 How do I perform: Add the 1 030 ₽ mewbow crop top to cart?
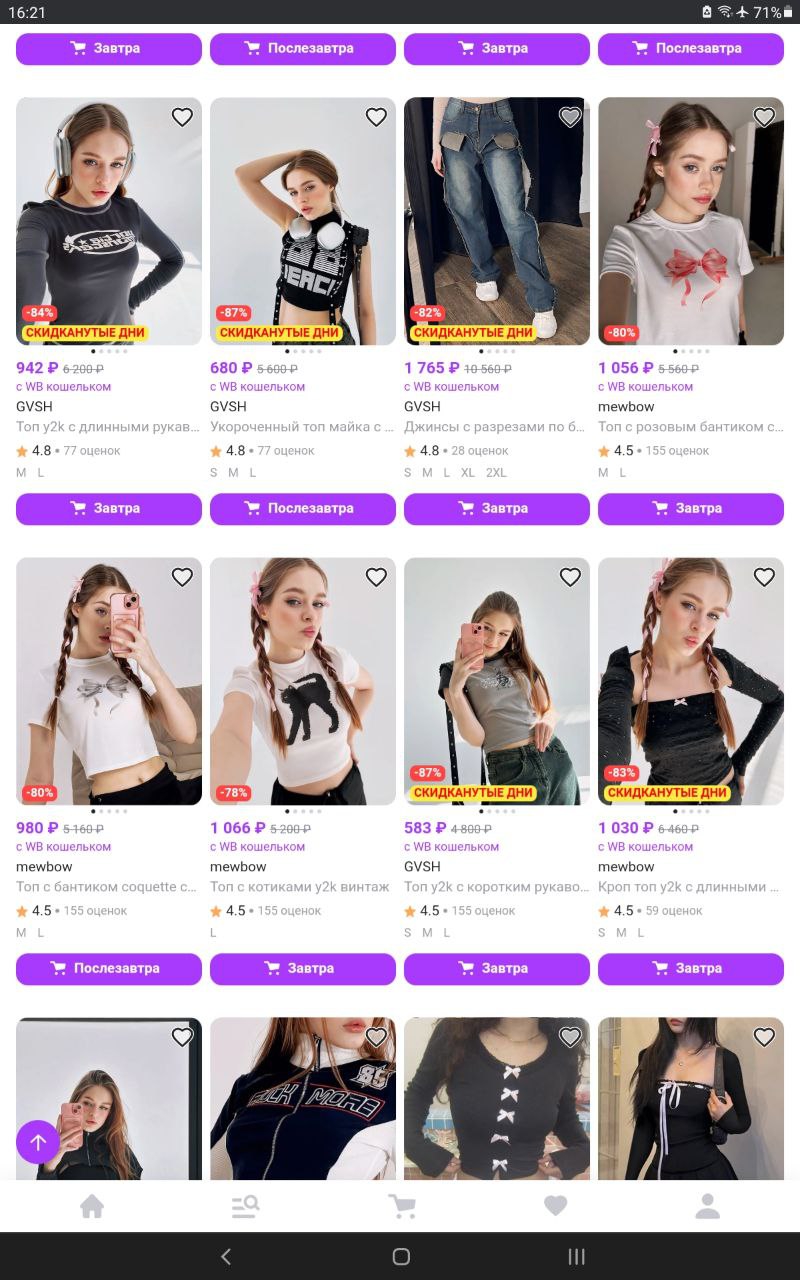pos(691,968)
